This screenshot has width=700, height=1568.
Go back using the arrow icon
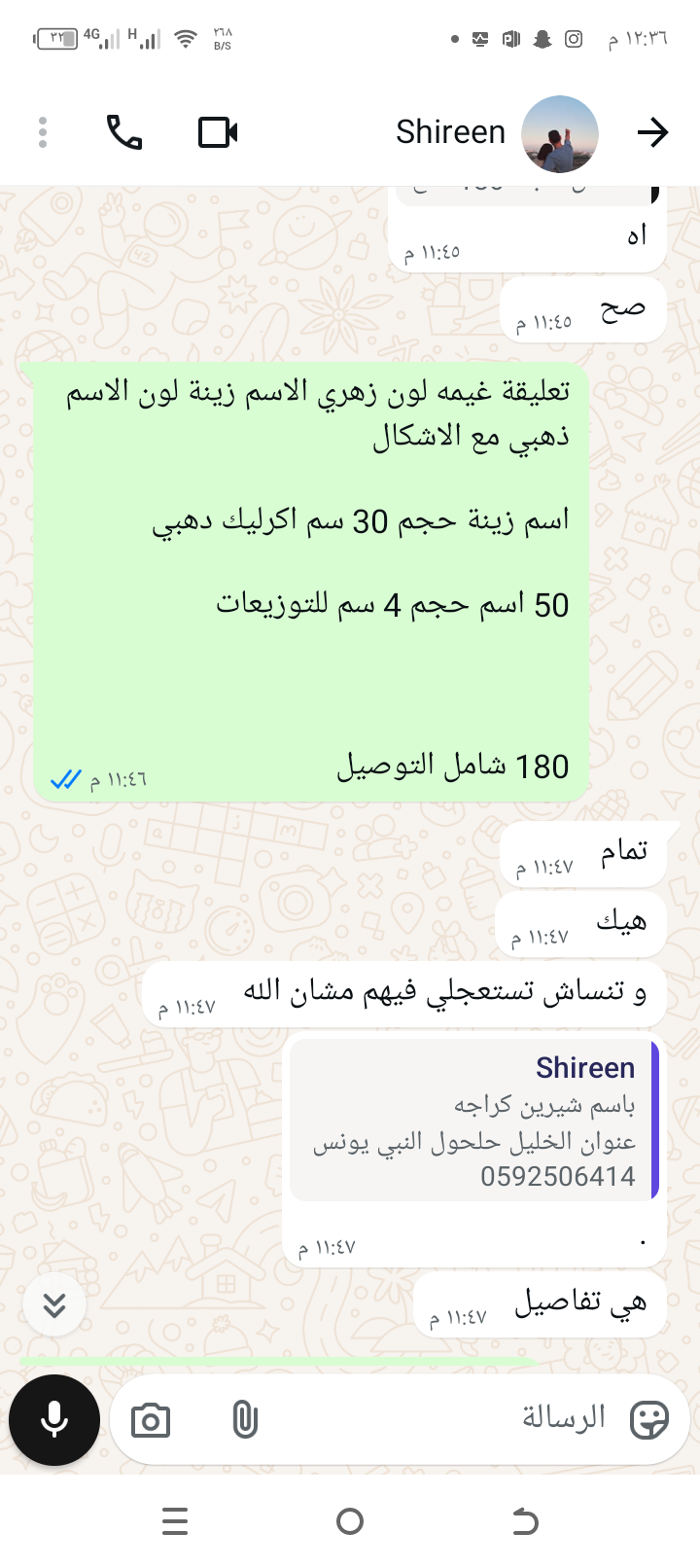tap(652, 132)
